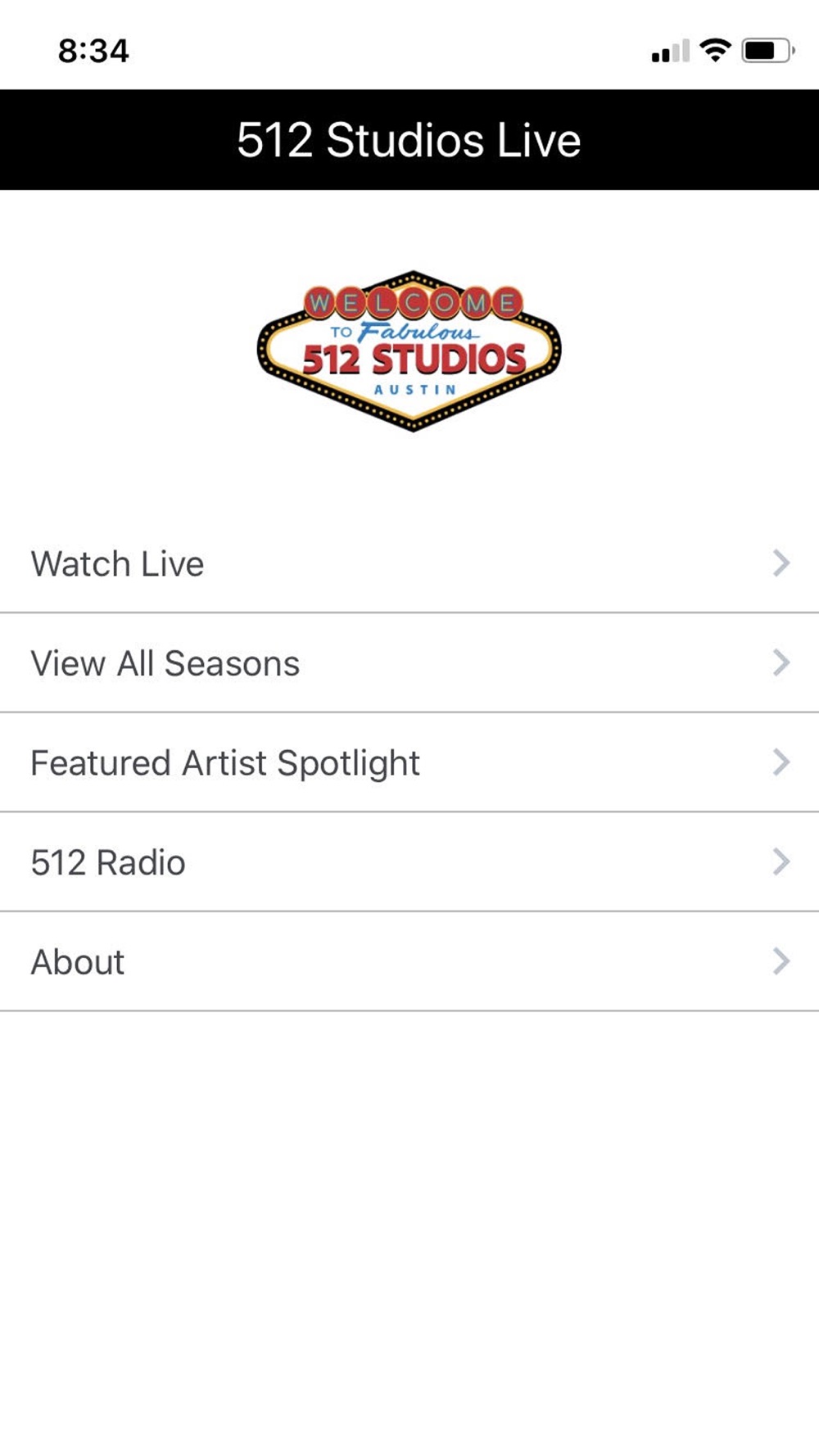Open Featured Artist Spotlight
The height and width of the screenshot is (1456, 819).
click(x=409, y=762)
